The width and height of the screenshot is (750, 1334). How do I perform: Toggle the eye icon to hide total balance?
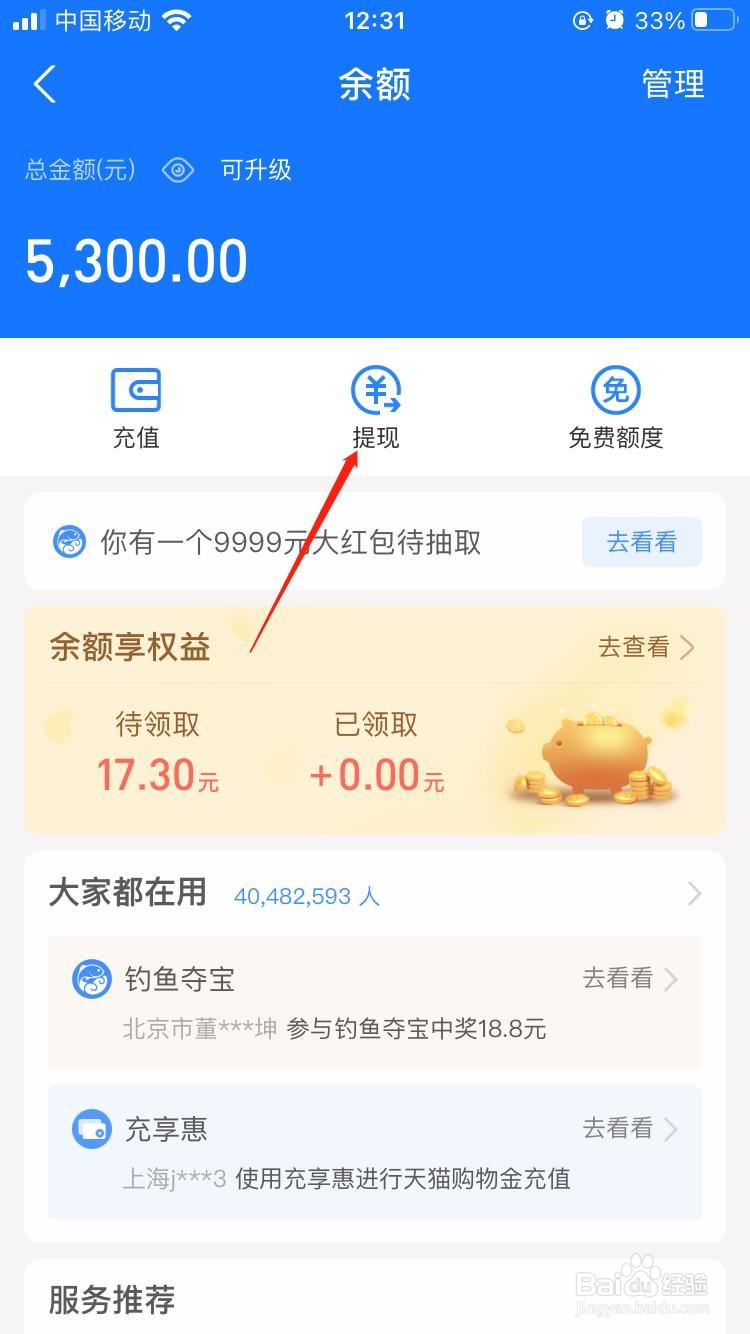(x=178, y=170)
